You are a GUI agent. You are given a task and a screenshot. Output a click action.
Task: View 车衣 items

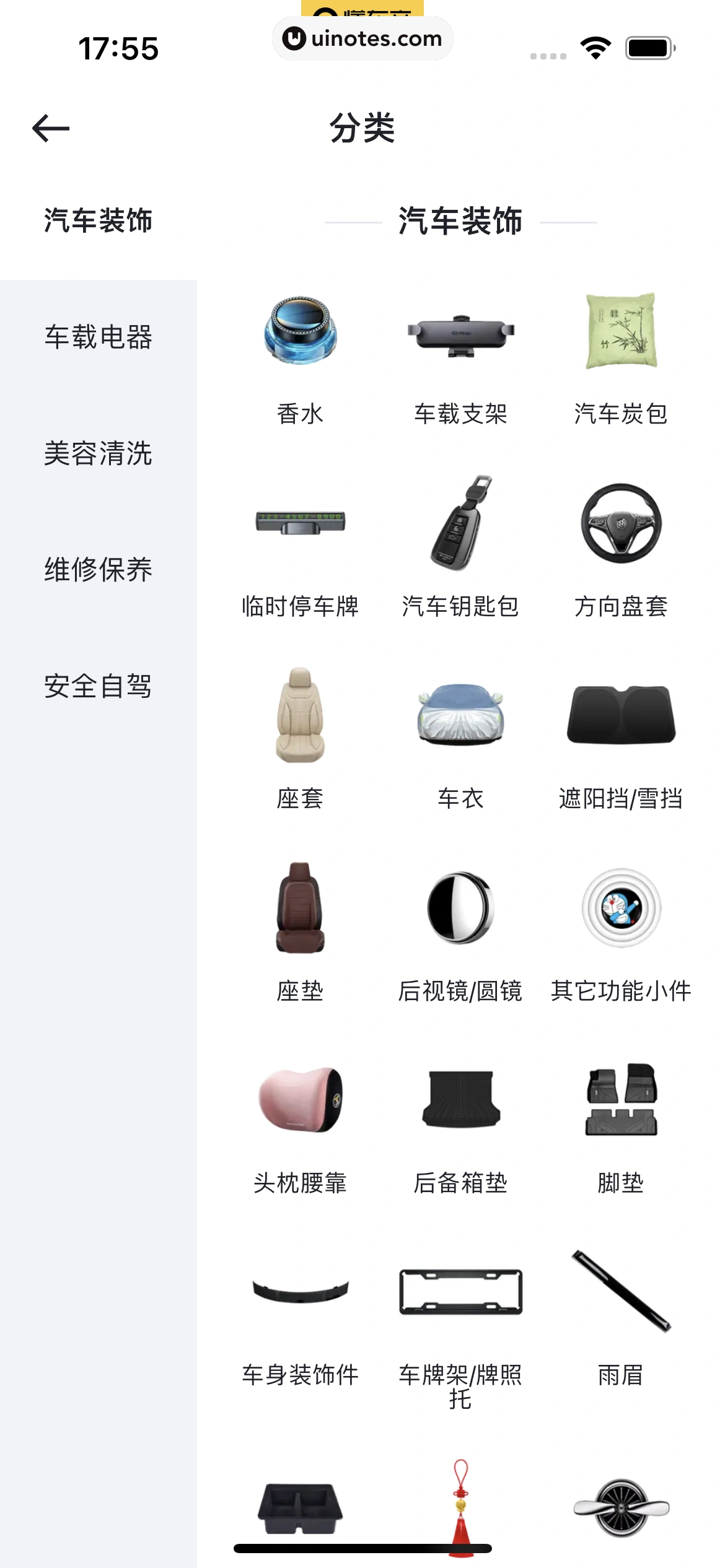point(460,742)
